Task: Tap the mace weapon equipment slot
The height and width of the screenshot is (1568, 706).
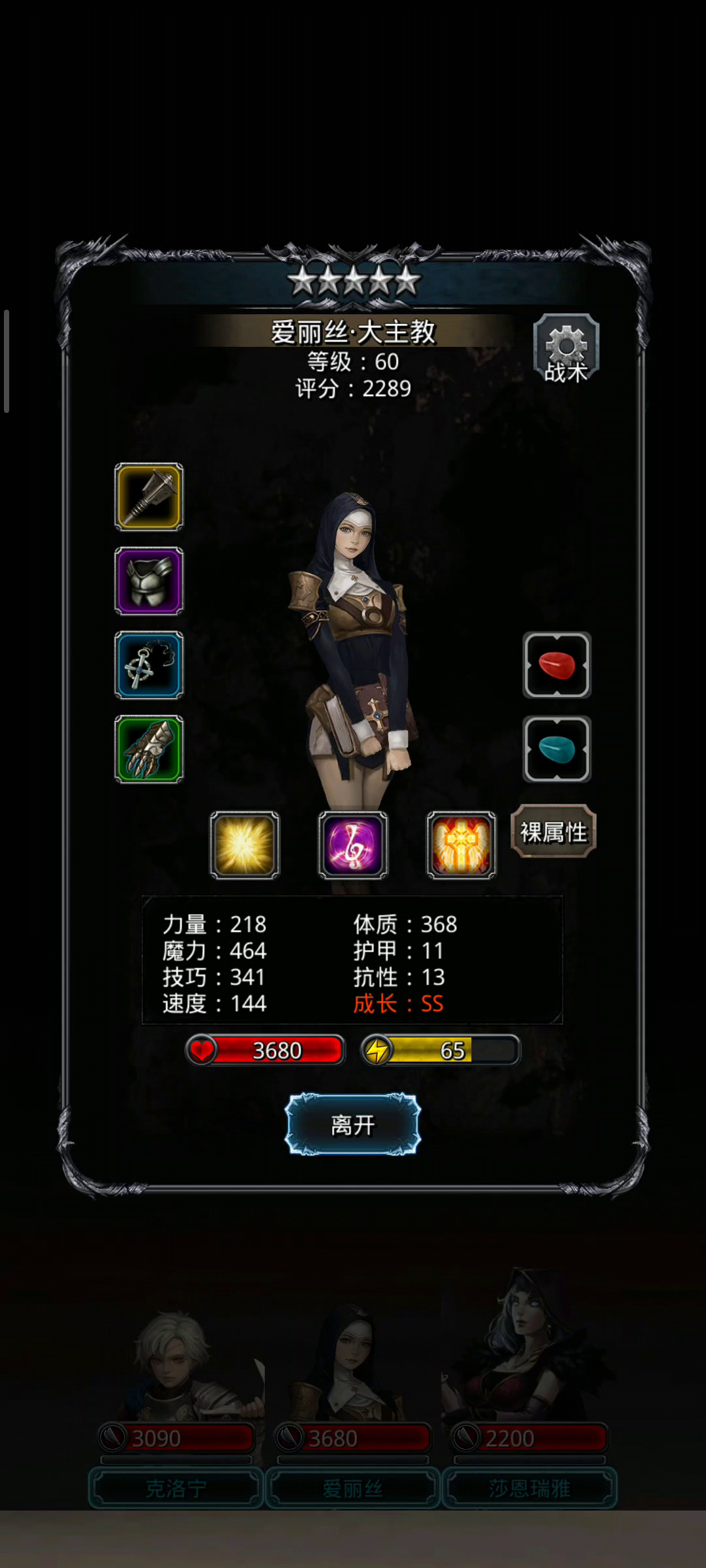Action: pos(149,497)
